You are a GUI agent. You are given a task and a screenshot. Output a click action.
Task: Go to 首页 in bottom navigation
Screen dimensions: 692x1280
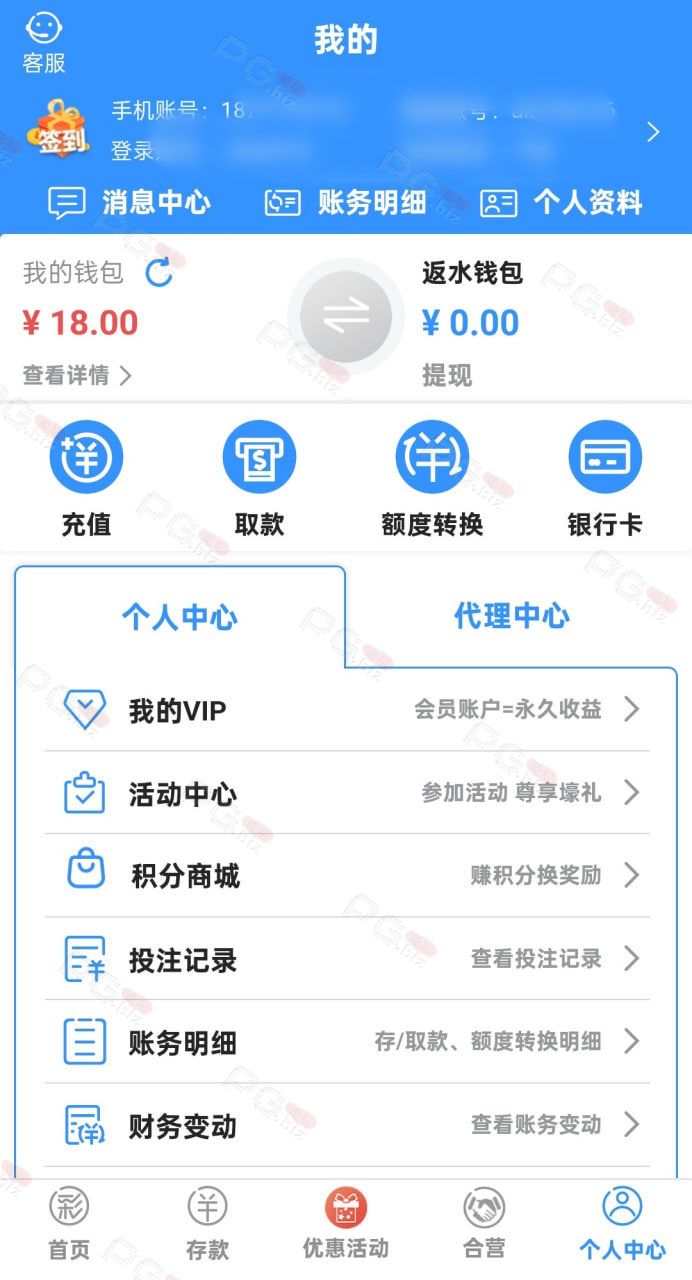69,1224
